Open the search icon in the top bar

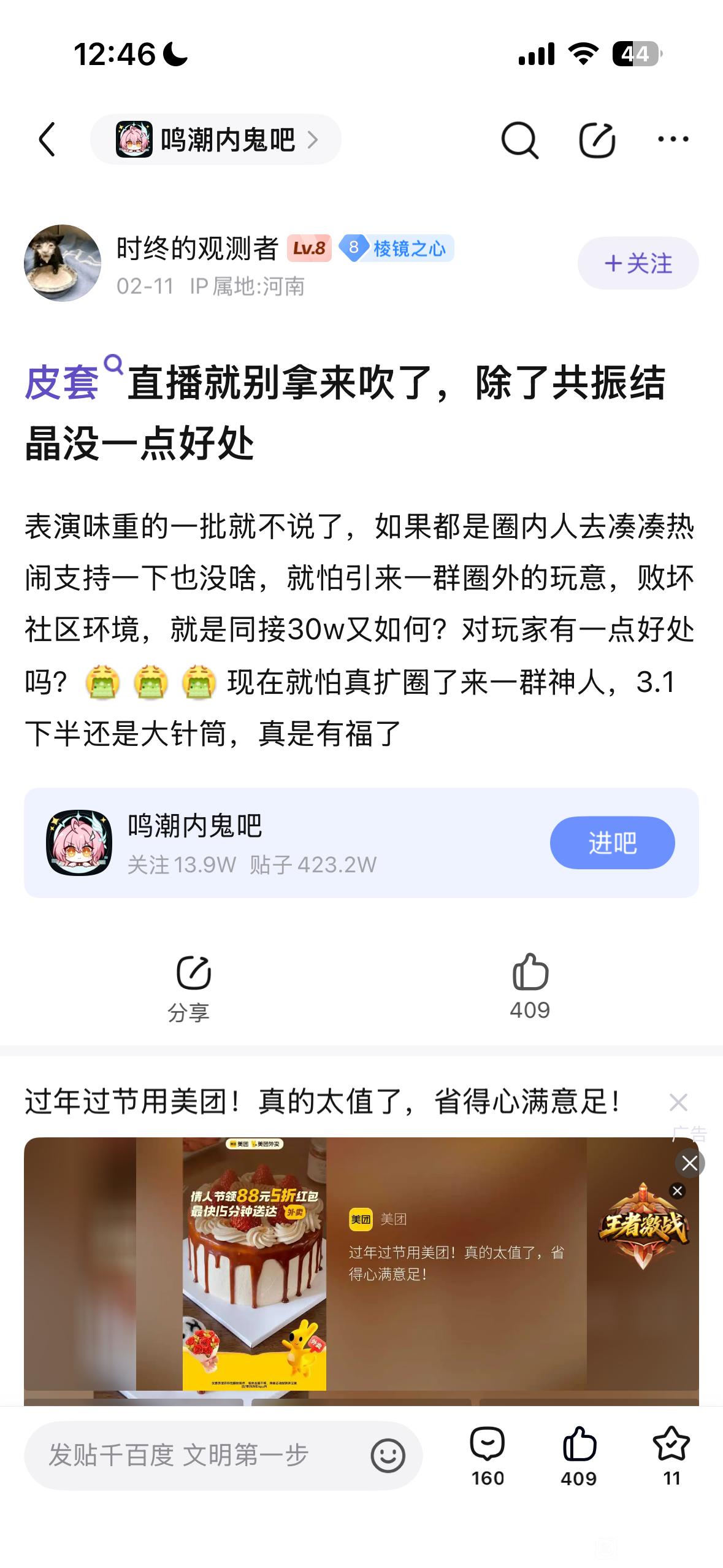[519, 140]
